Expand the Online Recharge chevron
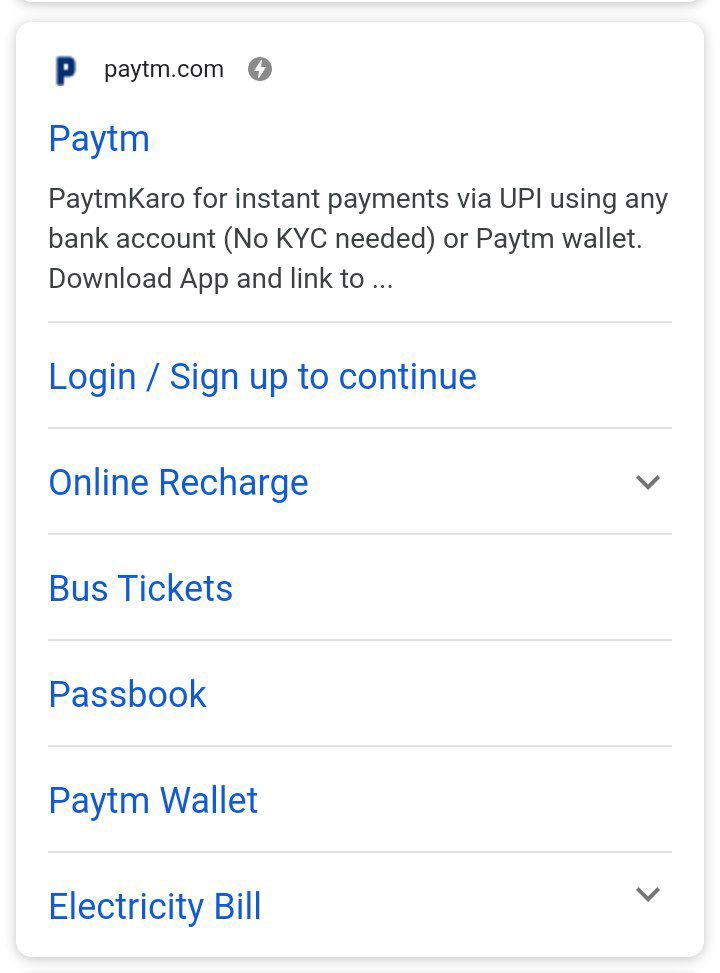Image resolution: width=720 pixels, height=973 pixels. [x=648, y=483]
